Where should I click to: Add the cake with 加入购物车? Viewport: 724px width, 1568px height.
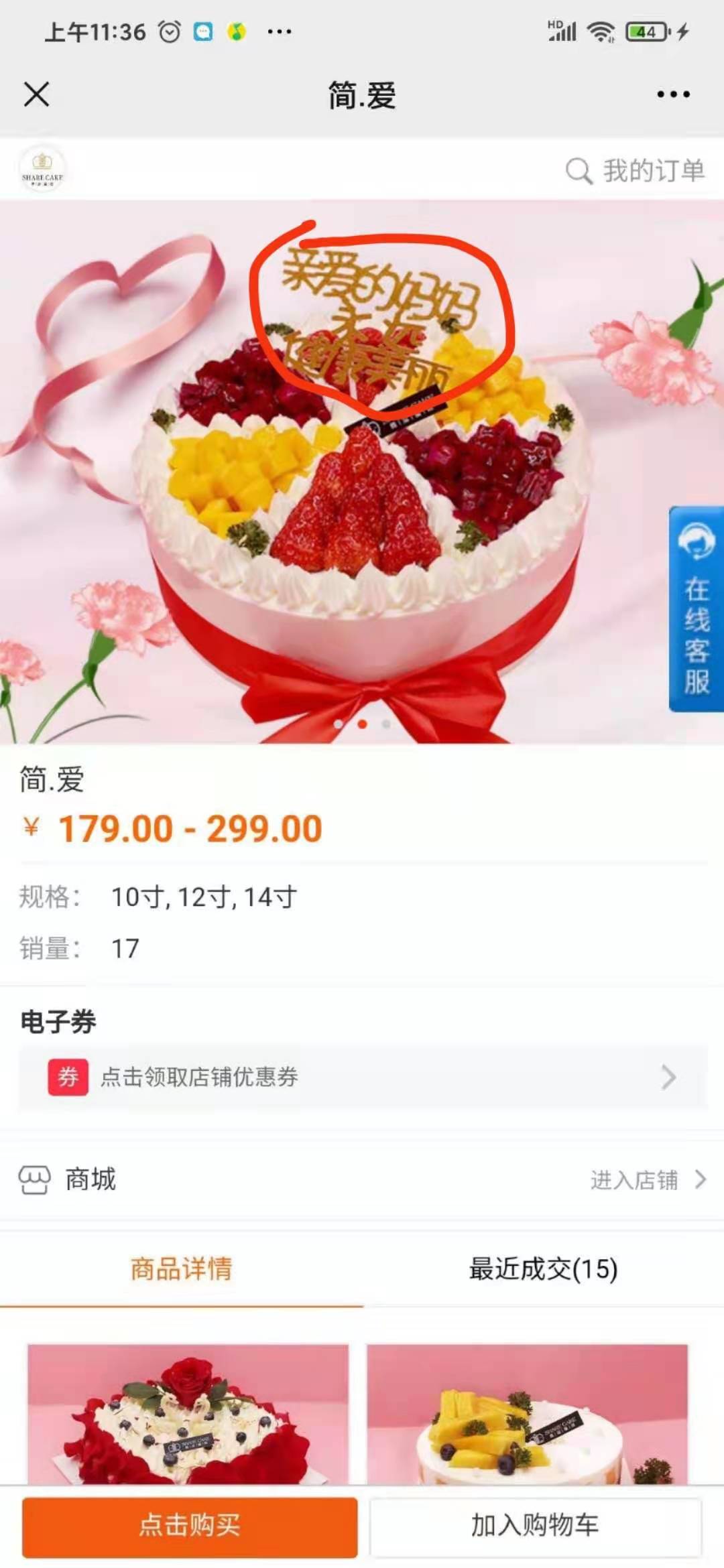pyautogui.click(x=535, y=1524)
